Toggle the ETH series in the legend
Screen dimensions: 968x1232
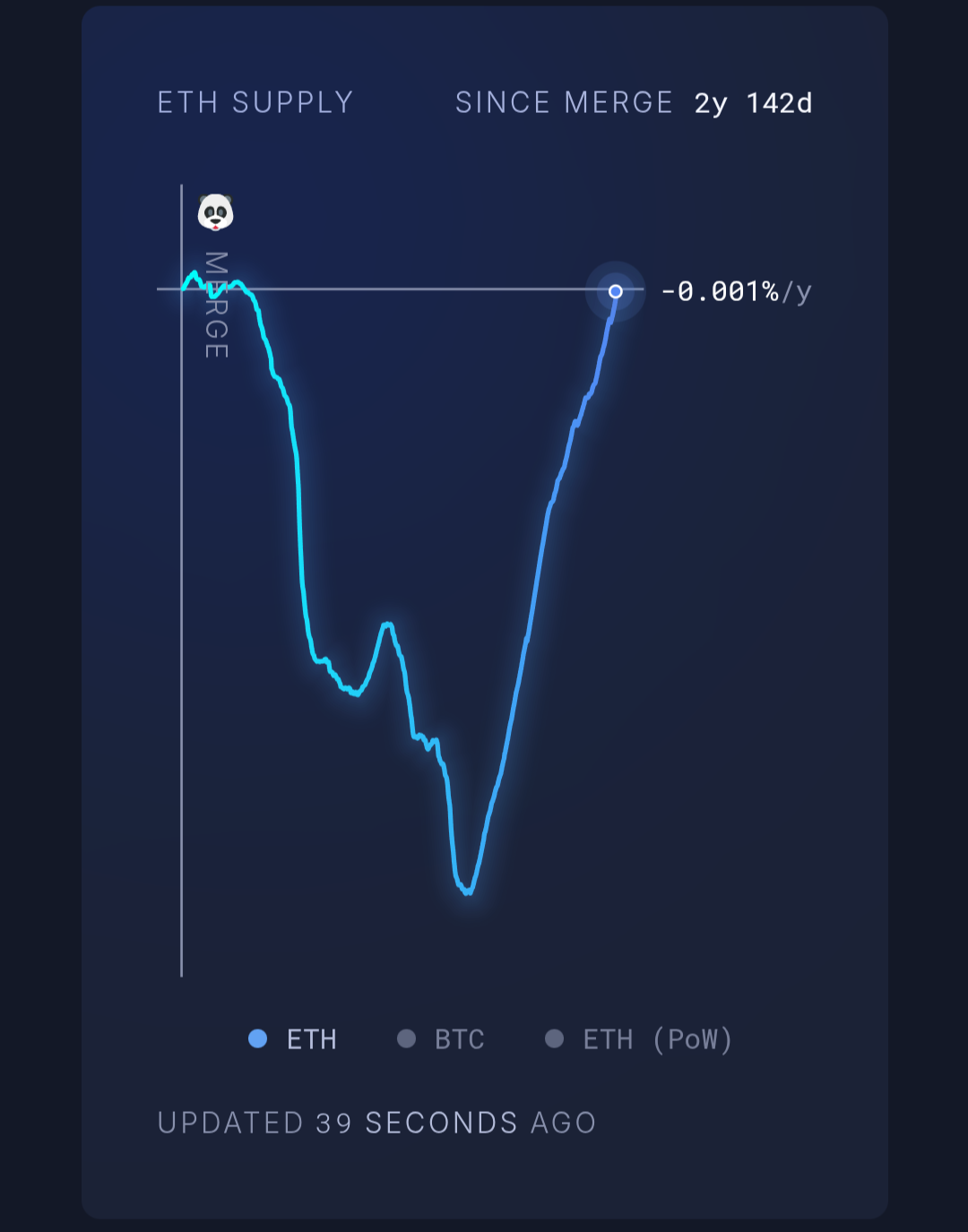294,1039
